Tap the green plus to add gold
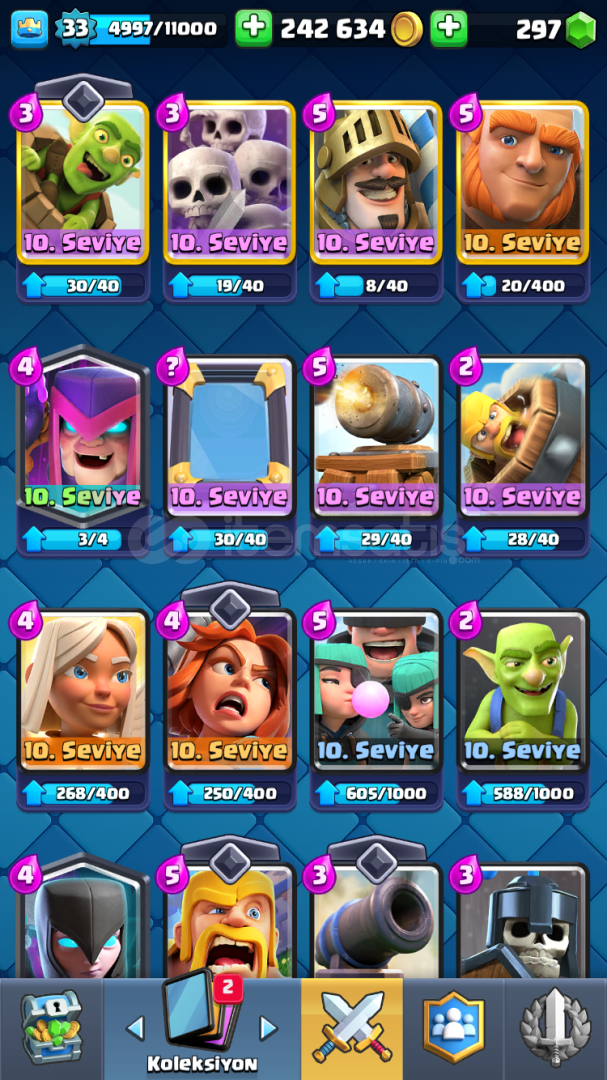 coord(254,29)
